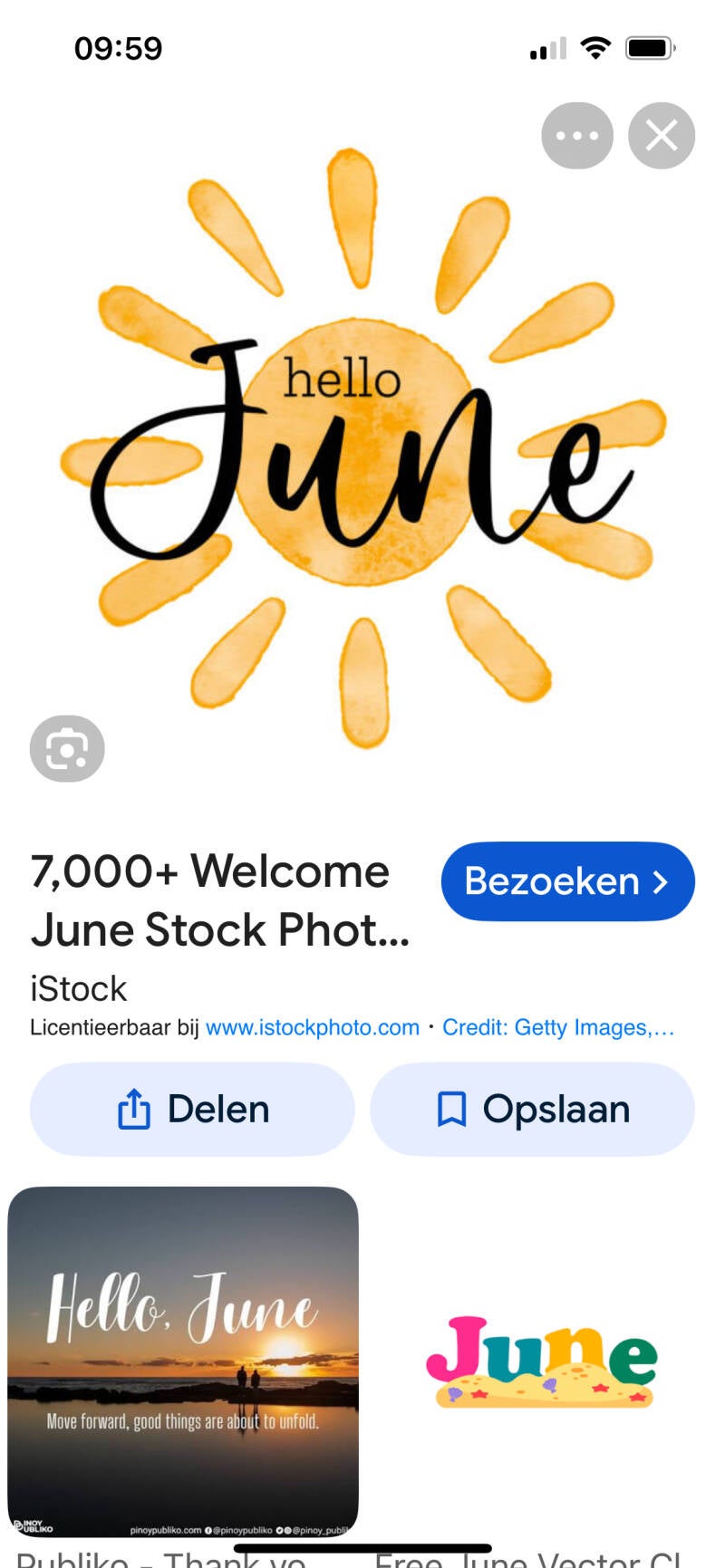Tap the Bezoeken button

pos(567,881)
